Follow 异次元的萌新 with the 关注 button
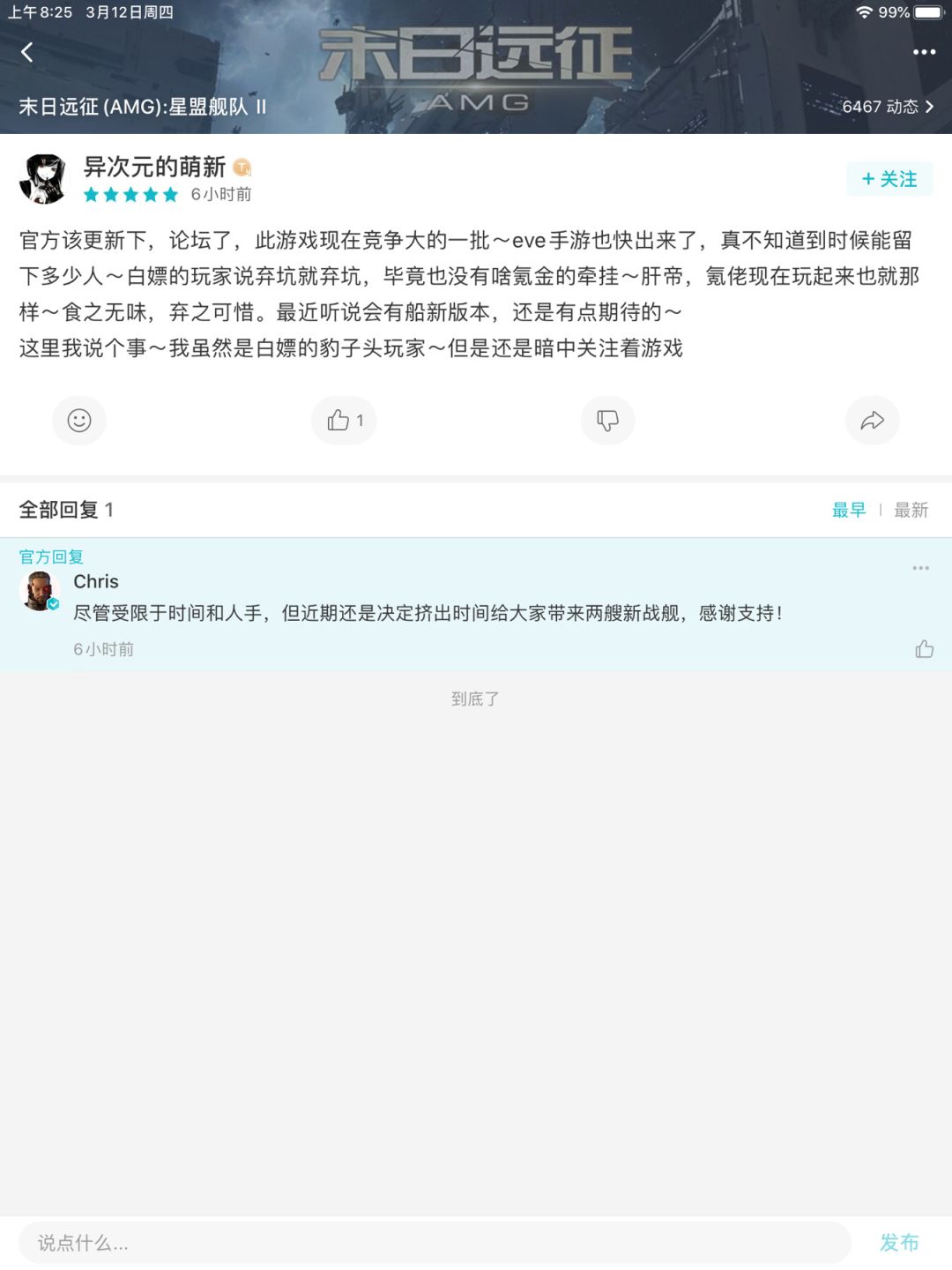Image resolution: width=952 pixels, height=1270 pixels. (889, 179)
